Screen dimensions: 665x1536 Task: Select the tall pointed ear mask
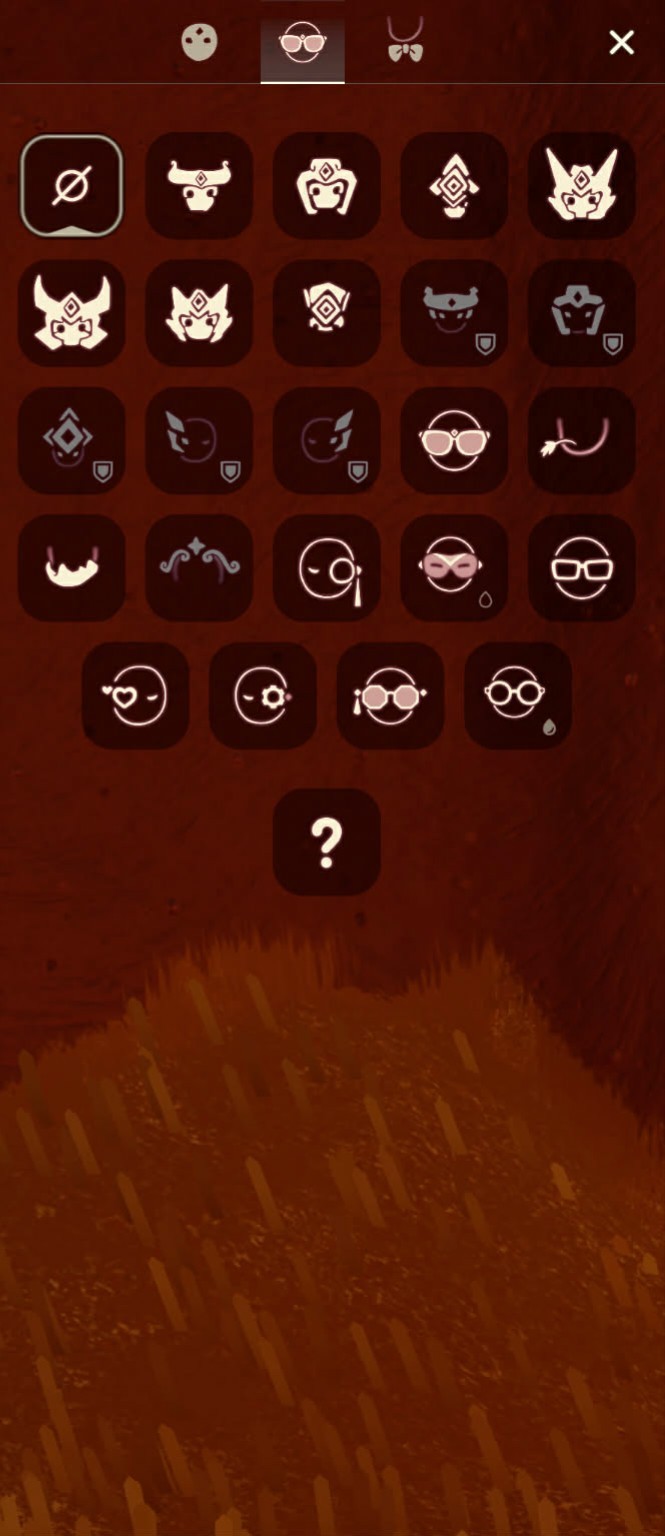pyautogui.click(x=581, y=186)
